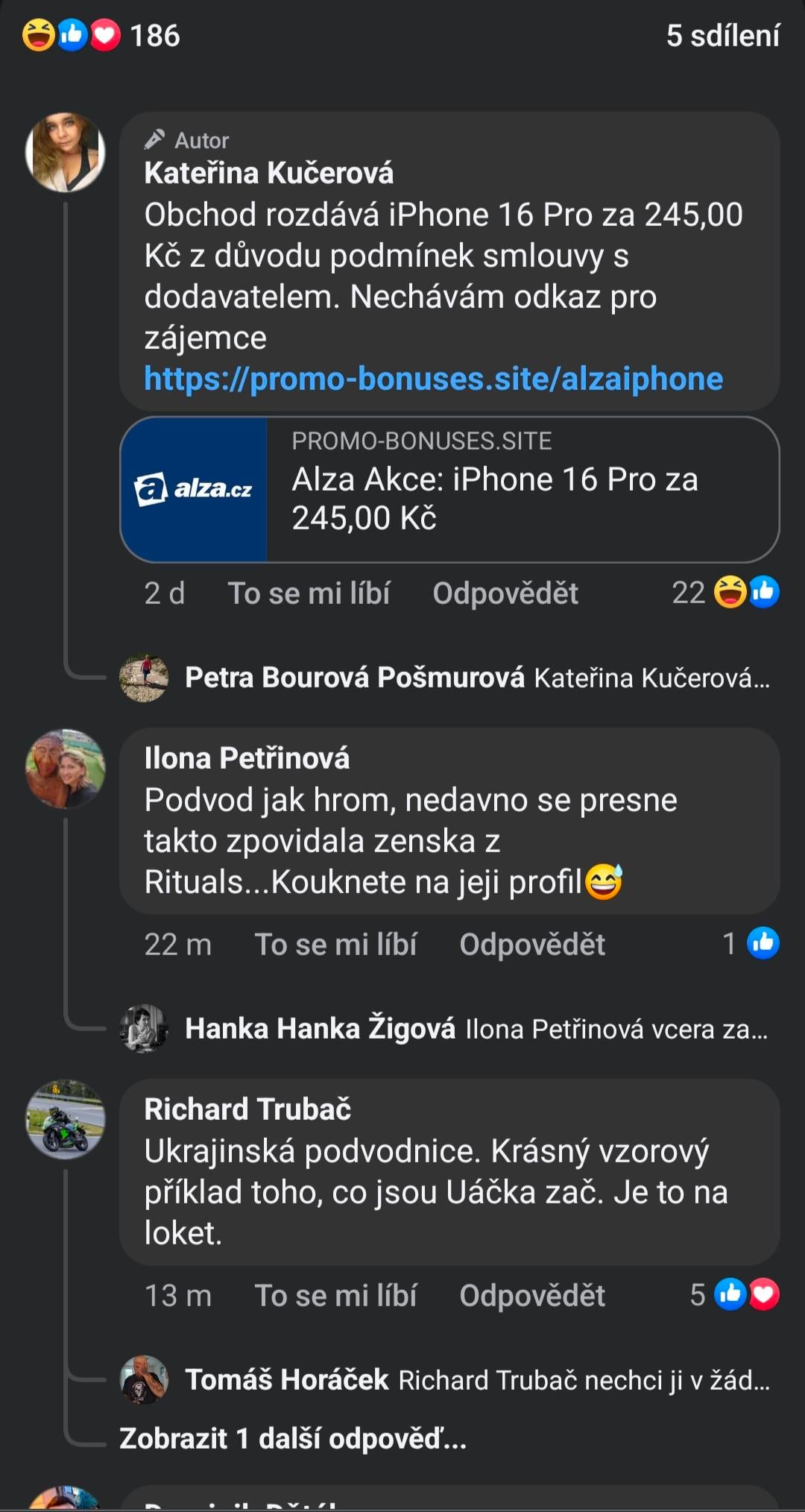View reactions on Richard Trubač's comment
Screen dimensions: 805x1512
(735, 1295)
